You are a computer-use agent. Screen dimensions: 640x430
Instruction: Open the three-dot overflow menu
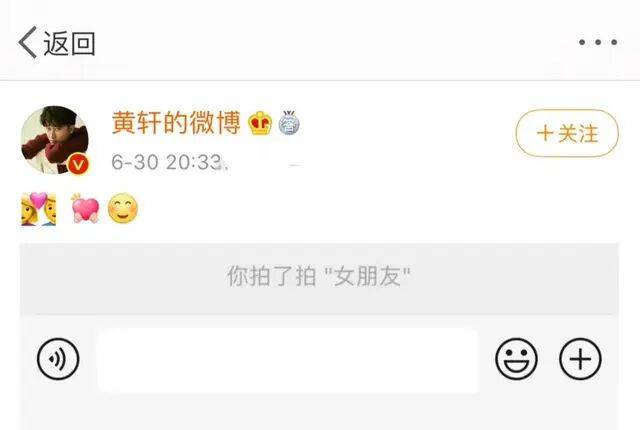coord(598,43)
